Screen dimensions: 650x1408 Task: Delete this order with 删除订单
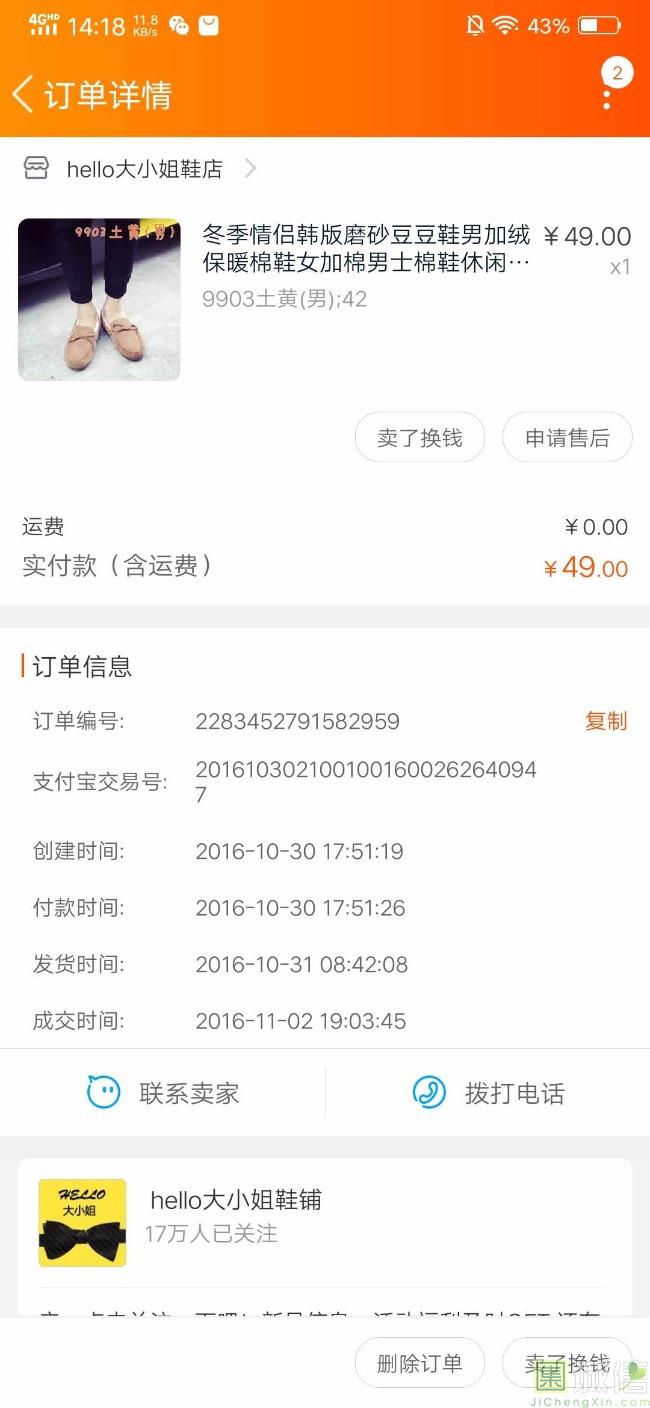(420, 1363)
